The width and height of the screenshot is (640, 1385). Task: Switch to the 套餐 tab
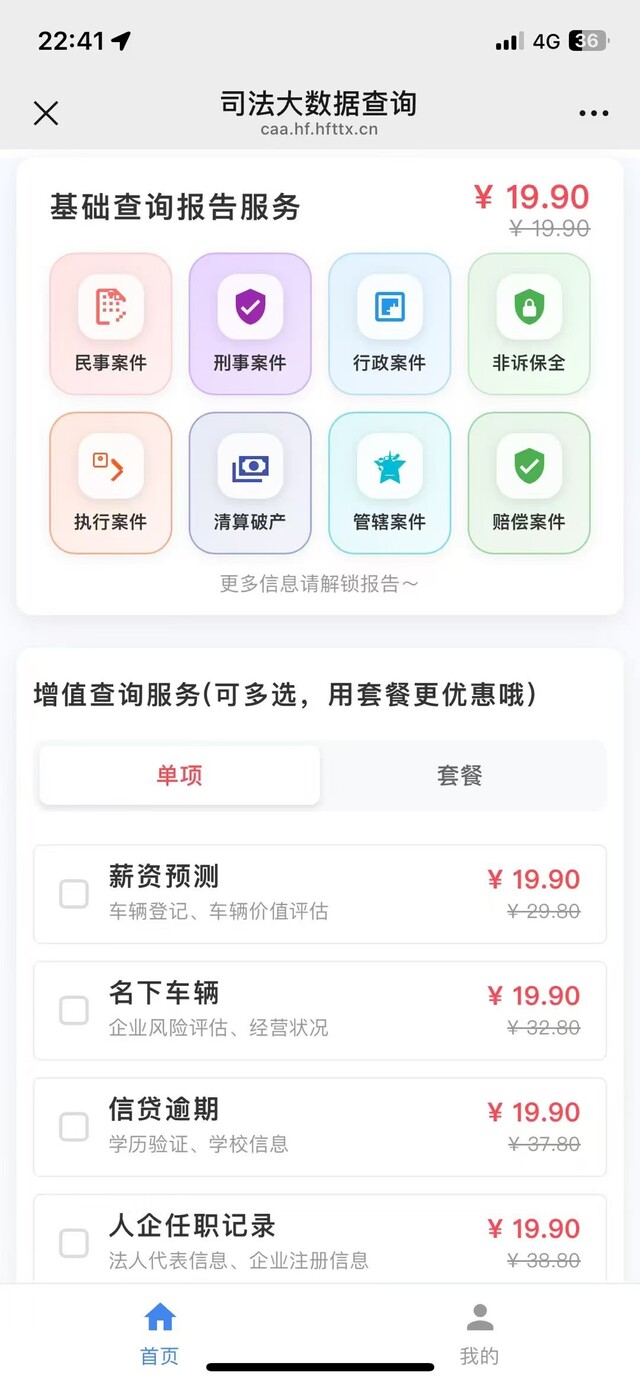coord(460,776)
